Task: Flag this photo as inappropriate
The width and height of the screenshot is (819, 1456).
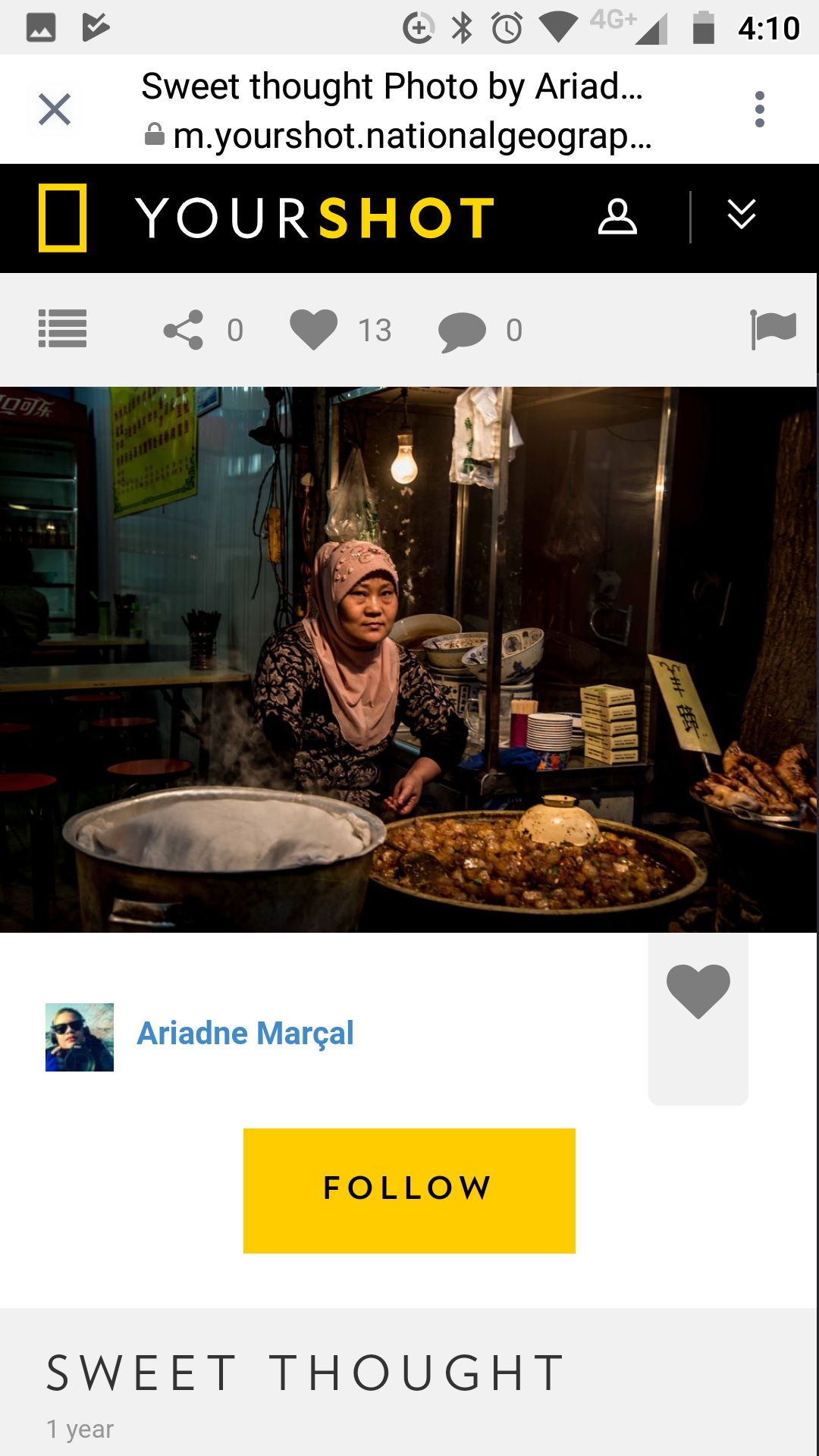Action: coord(773,329)
